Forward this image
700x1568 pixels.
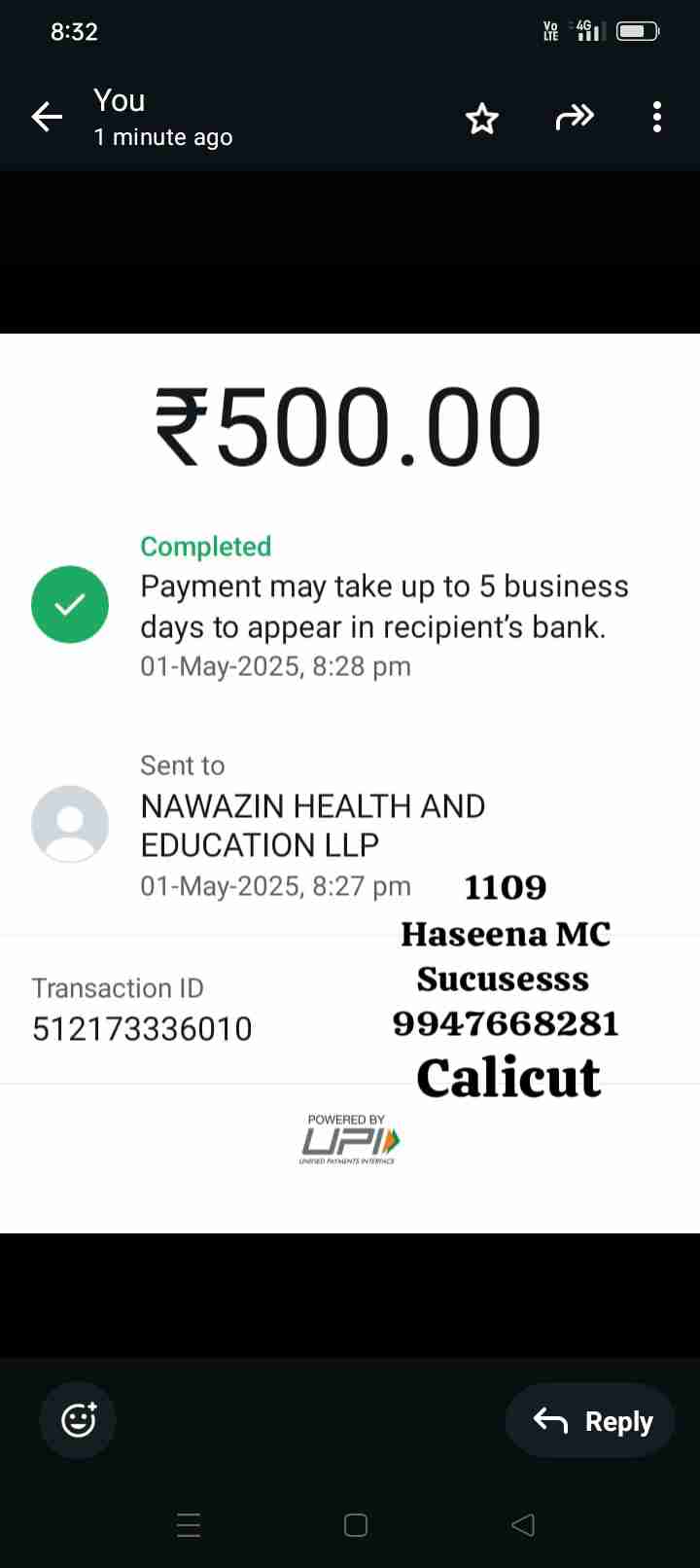(x=574, y=118)
